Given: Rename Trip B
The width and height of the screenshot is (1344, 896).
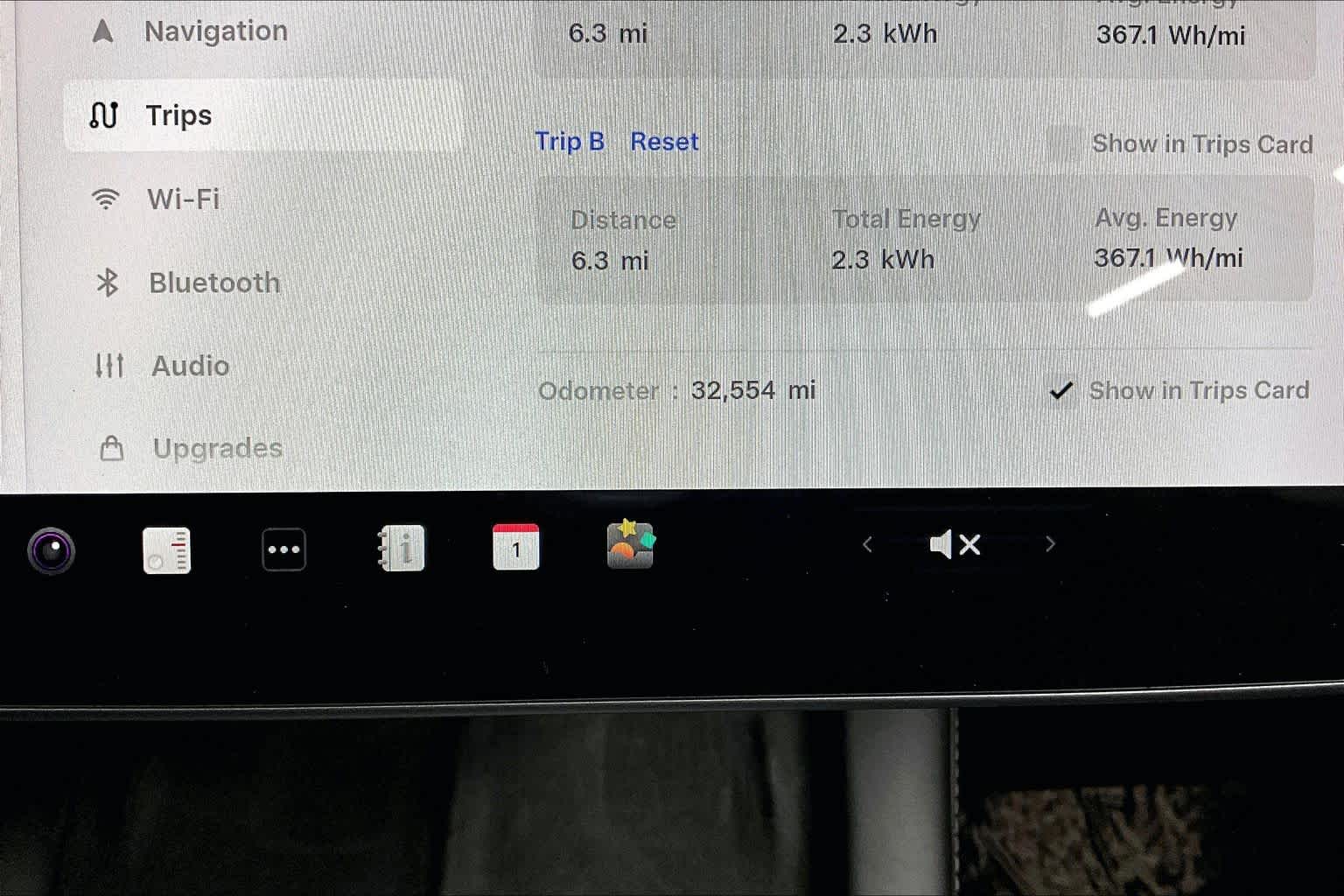Looking at the screenshot, I should point(570,142).
